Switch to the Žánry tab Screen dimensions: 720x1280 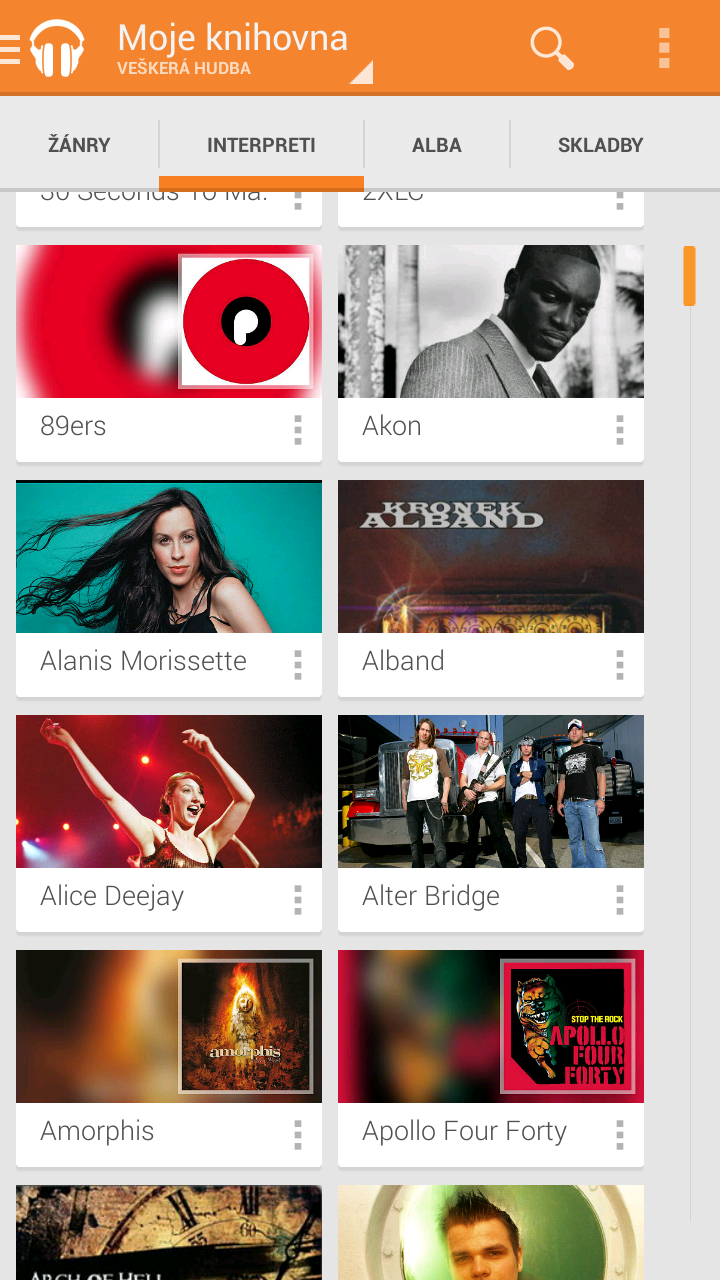pos(79,145)
